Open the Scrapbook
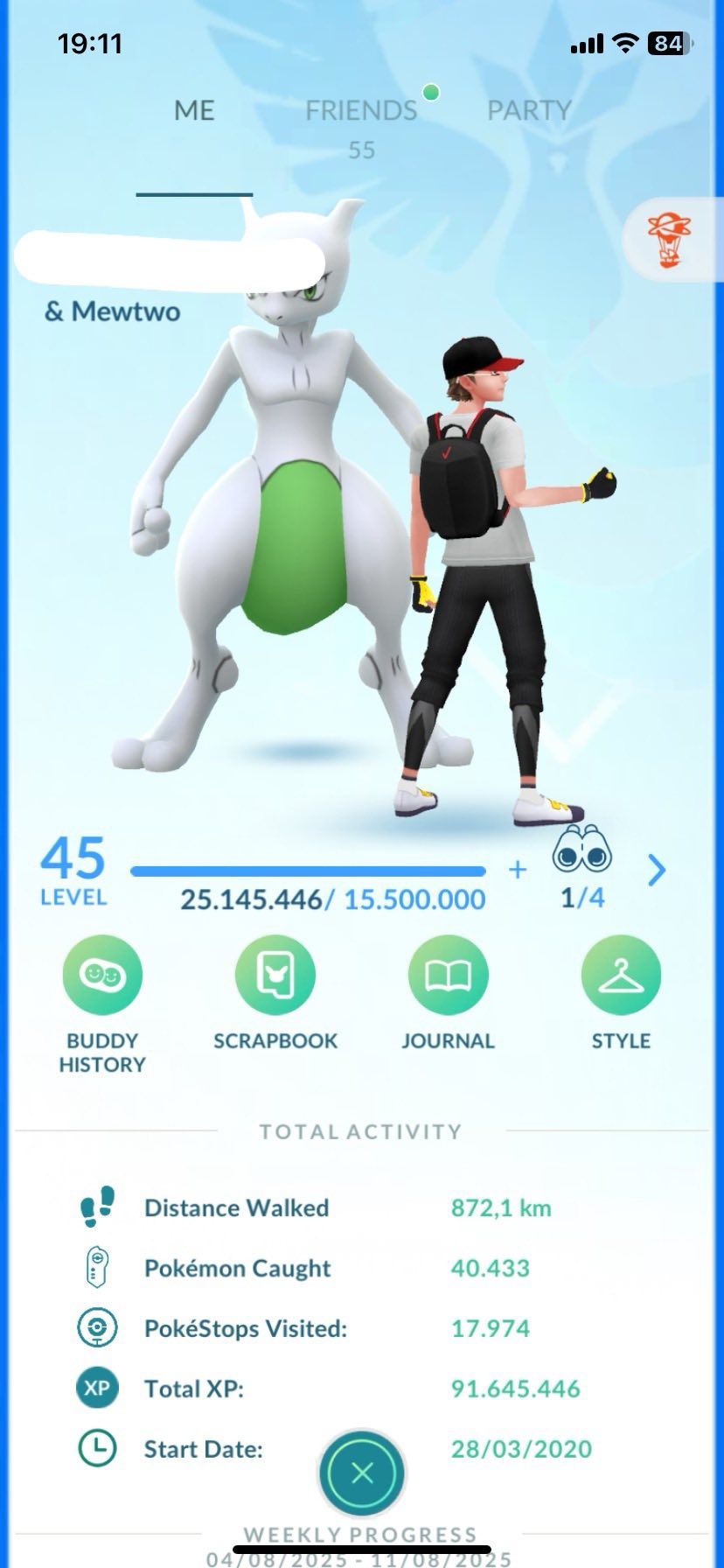Screen dimensions: 724x1568 coord(275,993)
